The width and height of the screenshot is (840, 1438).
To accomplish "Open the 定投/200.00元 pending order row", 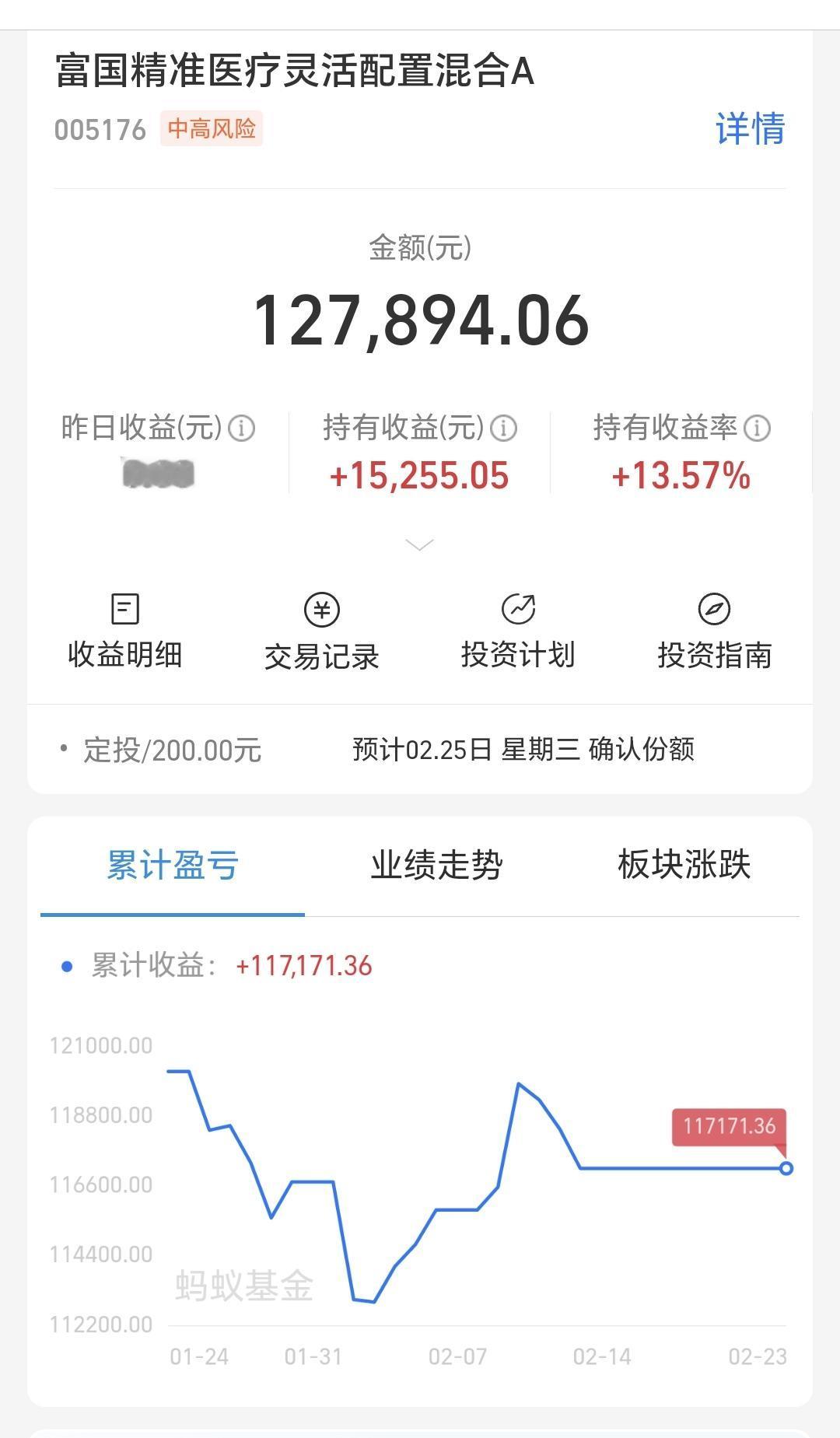I will pyautogui.click(x=420, y=750).
